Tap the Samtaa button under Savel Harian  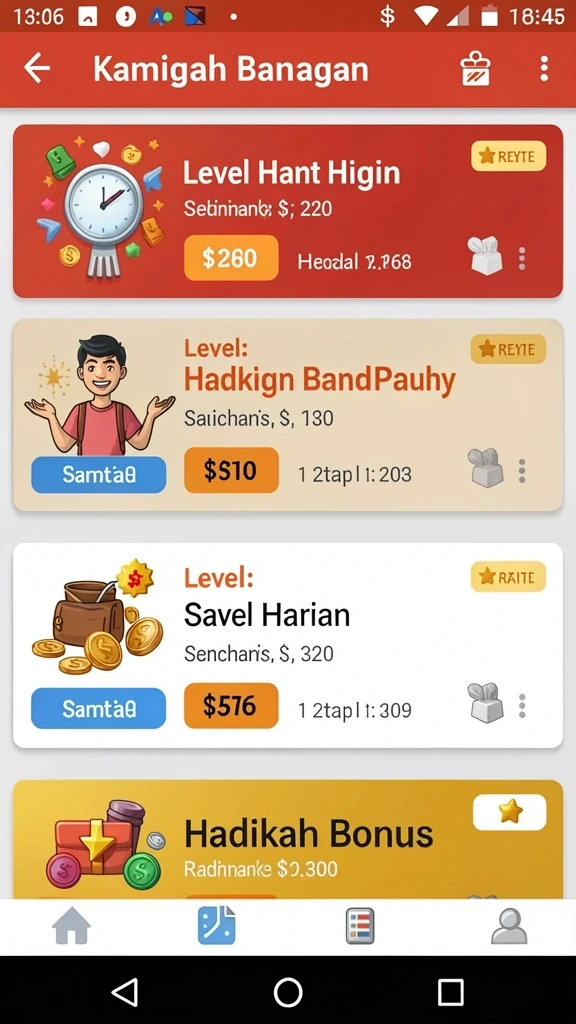pyautogui.click(x=99, y=708)
